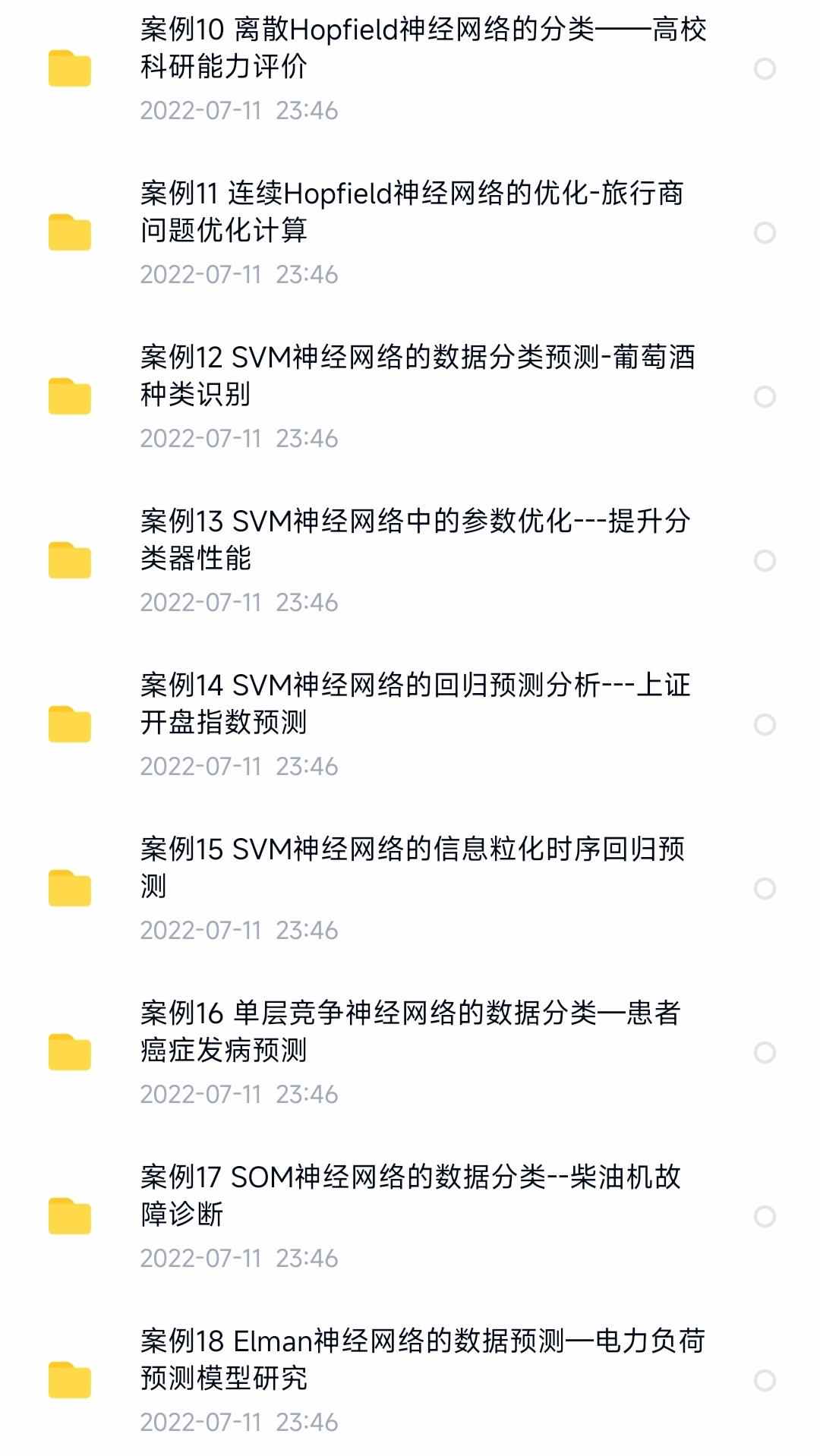
Task: Open the 案例11 旅行商问题 folder
Action: coord(418,213)
